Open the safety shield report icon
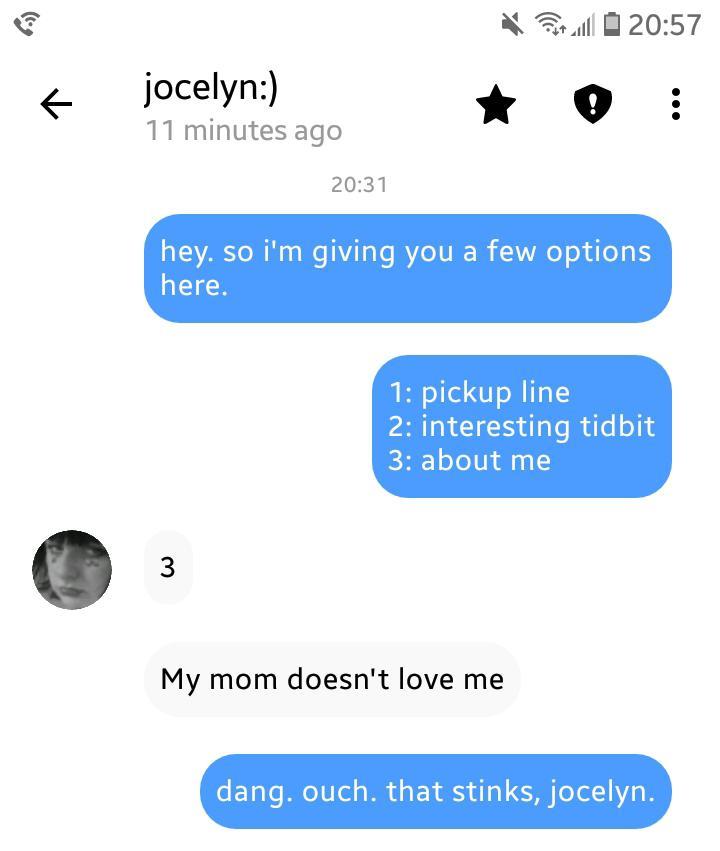720x851 pixels. click(x=592, y=104)
